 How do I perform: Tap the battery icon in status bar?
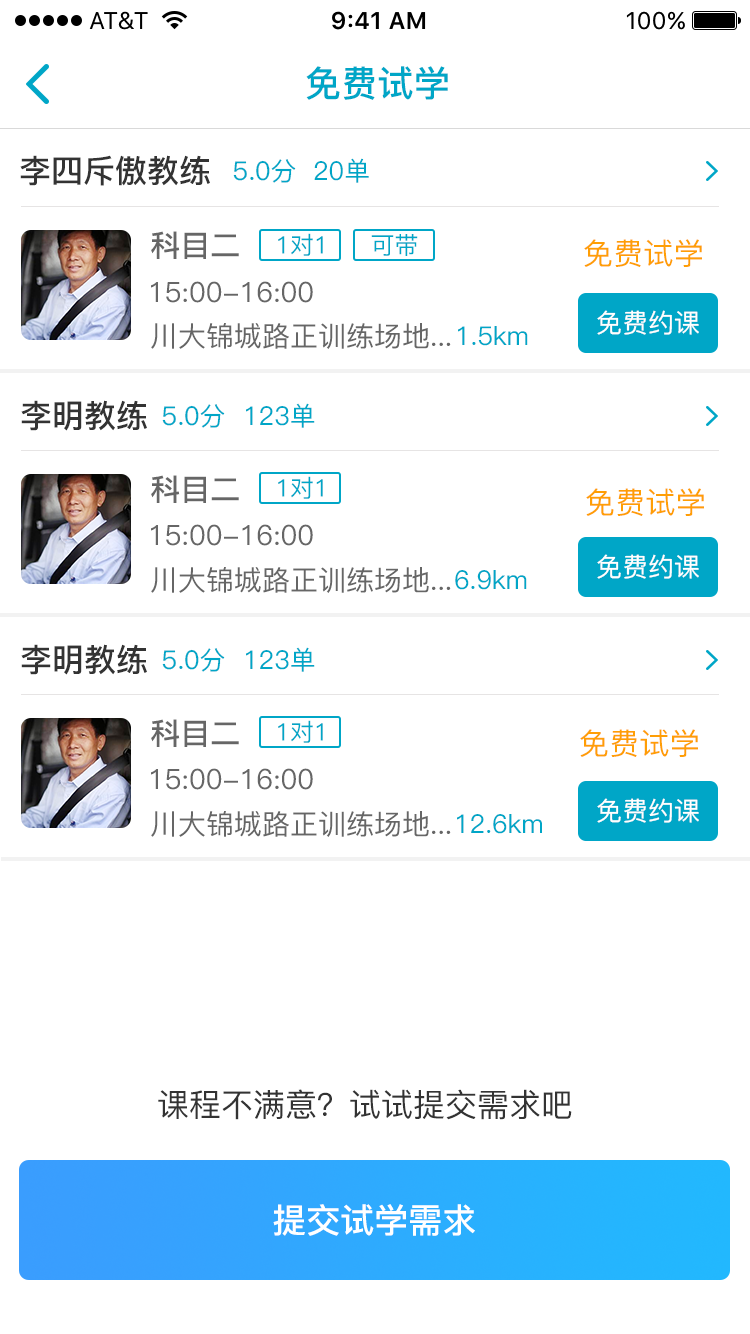pos(716,18)
